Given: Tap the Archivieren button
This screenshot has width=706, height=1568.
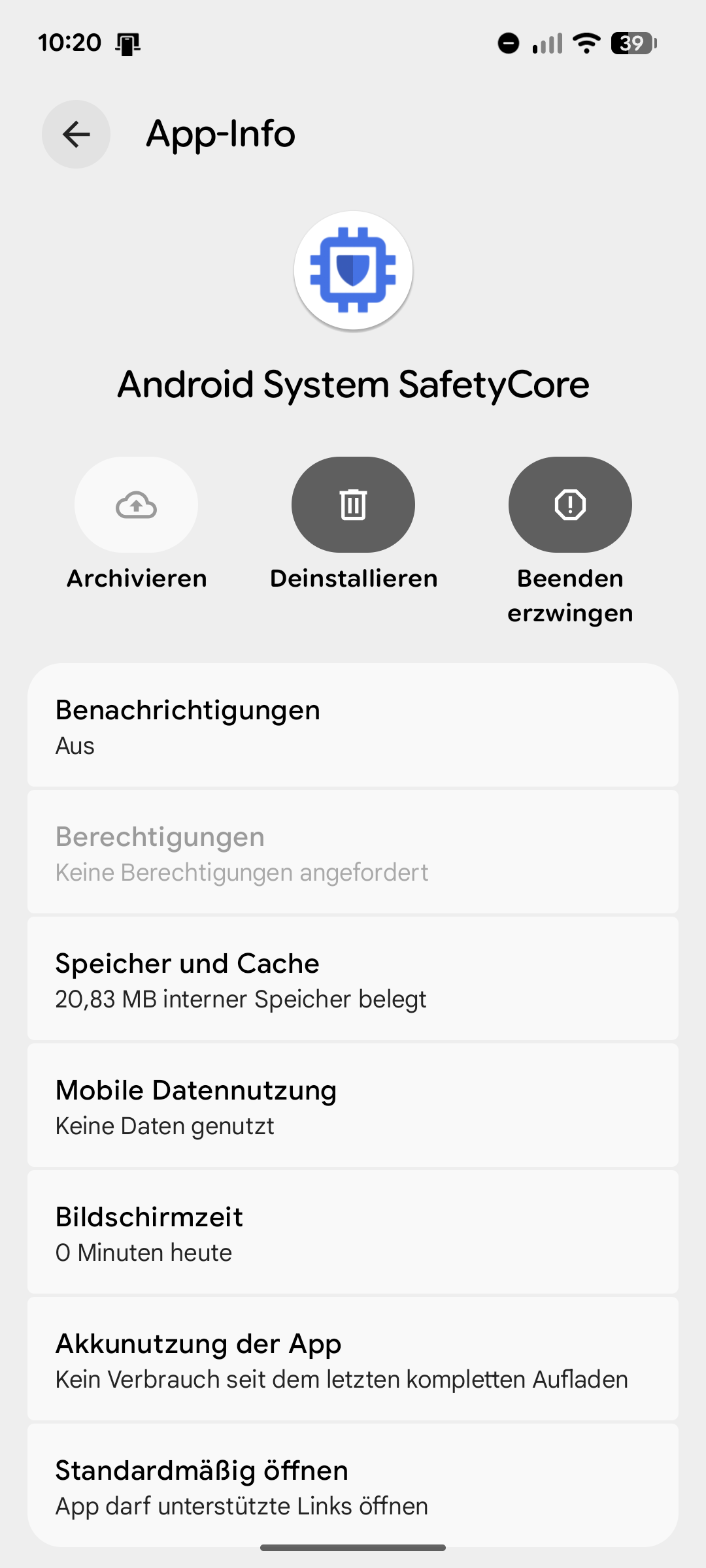Looking at the screenshot, I should click(x=136, y=504).
